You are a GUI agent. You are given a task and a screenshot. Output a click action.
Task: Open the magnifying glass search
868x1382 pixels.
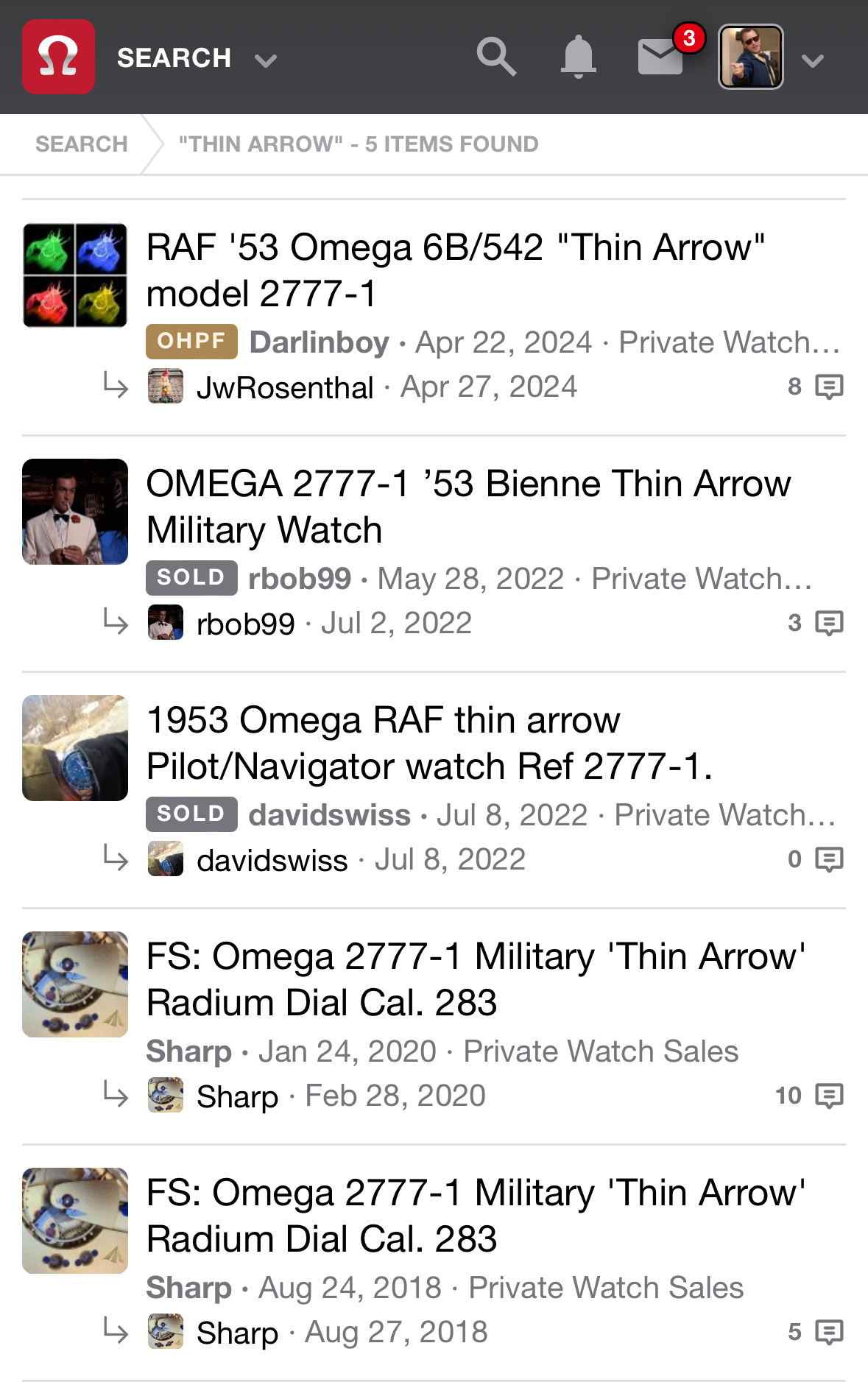click(x=496, y=57)
